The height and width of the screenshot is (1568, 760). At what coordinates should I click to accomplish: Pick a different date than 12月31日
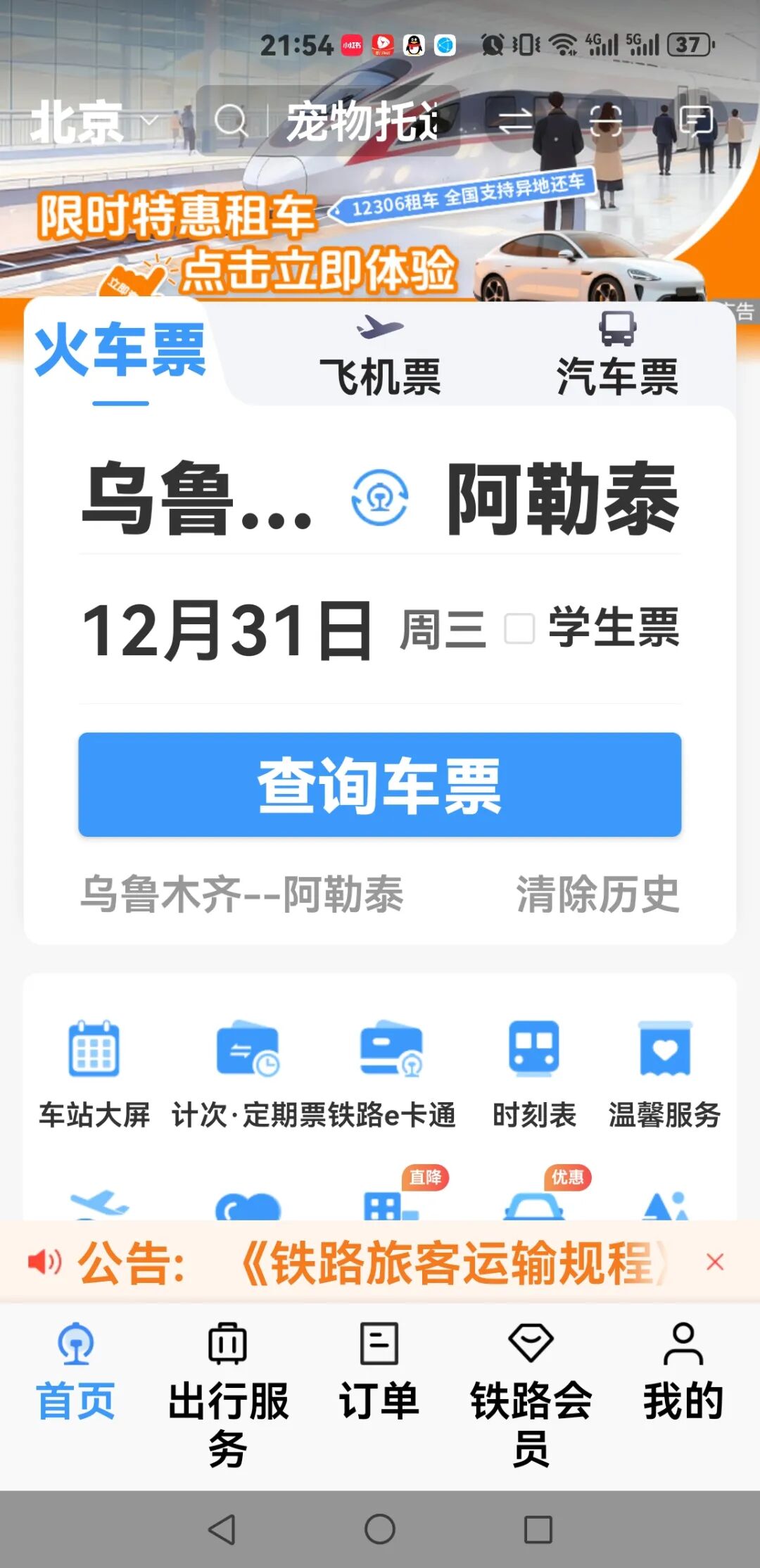227,630
